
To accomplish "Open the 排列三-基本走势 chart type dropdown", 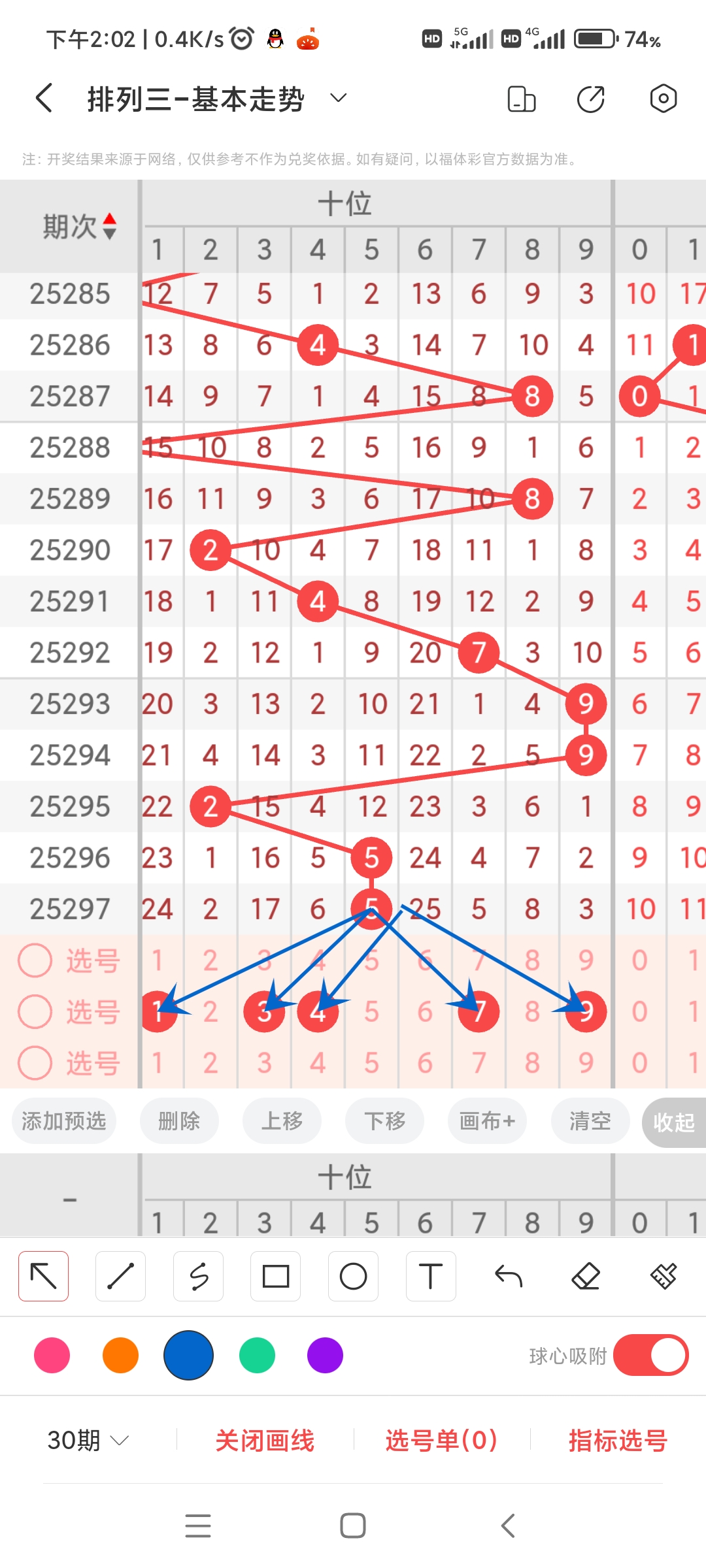I will 337,98.
